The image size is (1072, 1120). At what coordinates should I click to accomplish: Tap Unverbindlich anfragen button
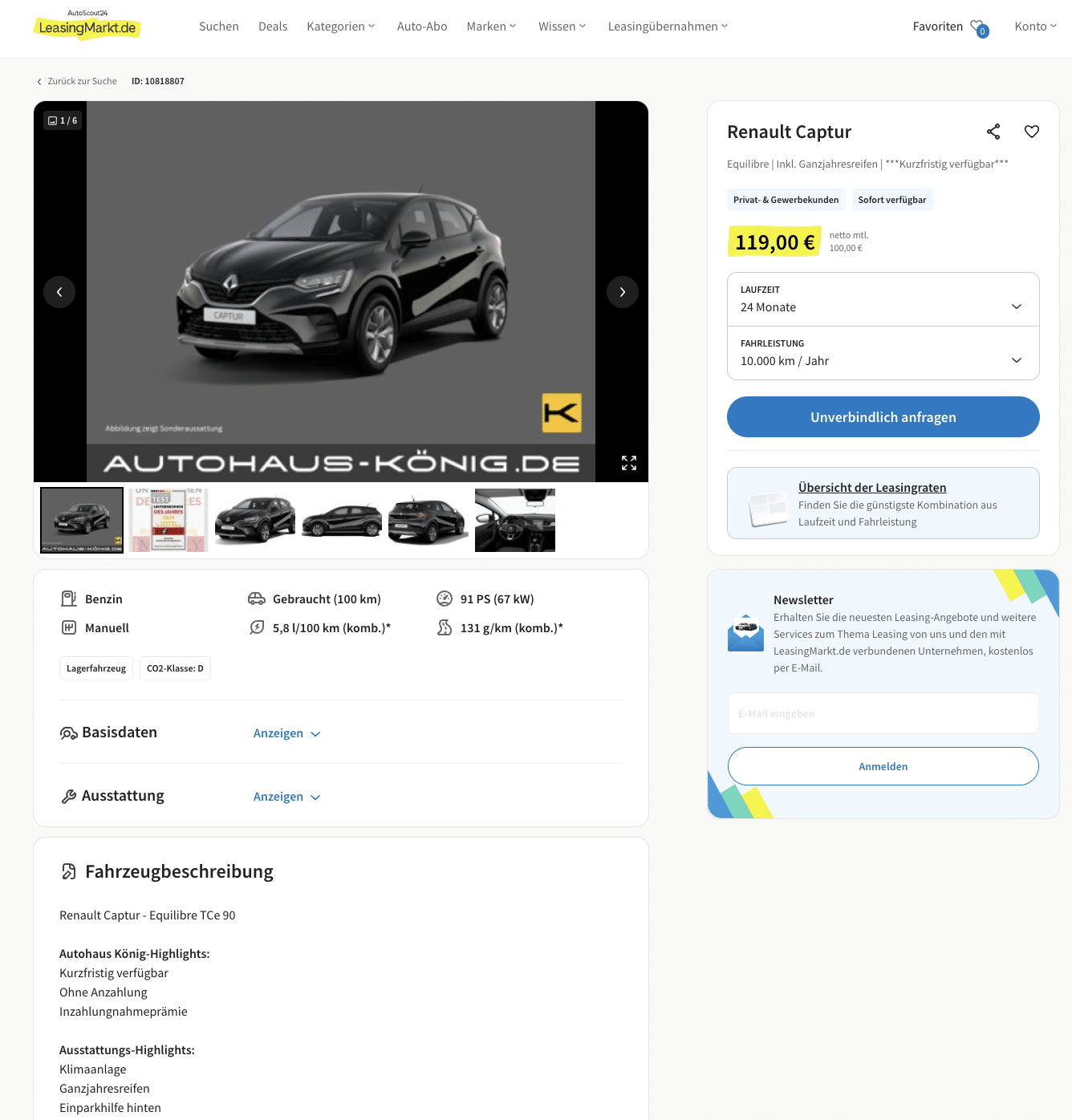[883, 417]
